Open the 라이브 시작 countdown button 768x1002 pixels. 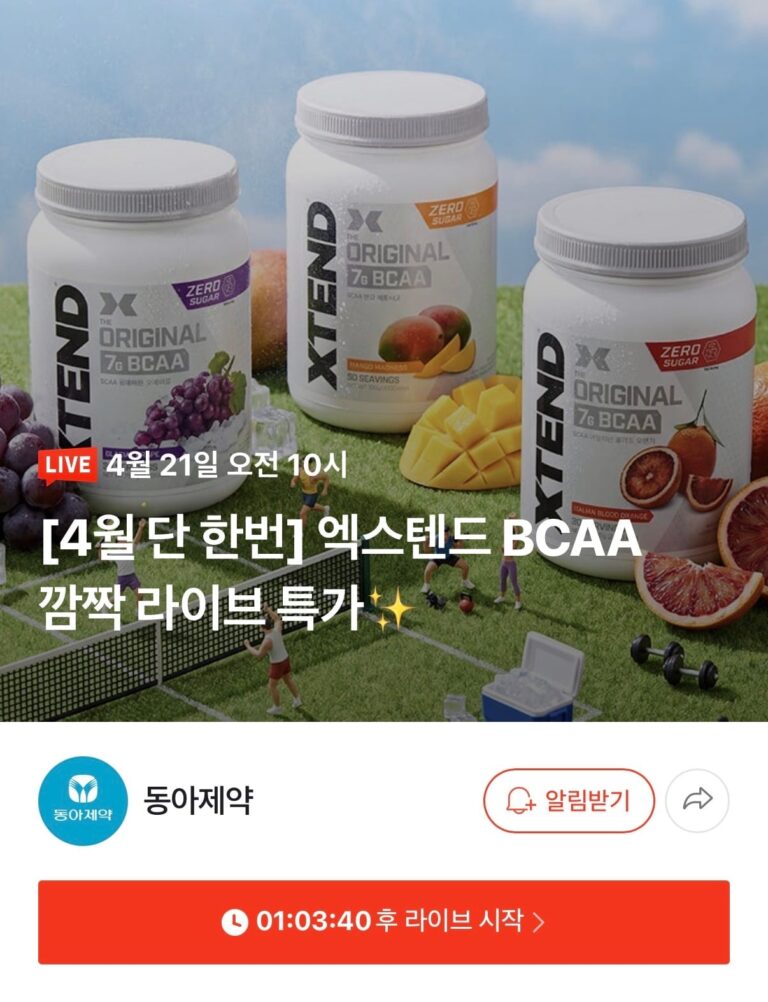(384, 922)
